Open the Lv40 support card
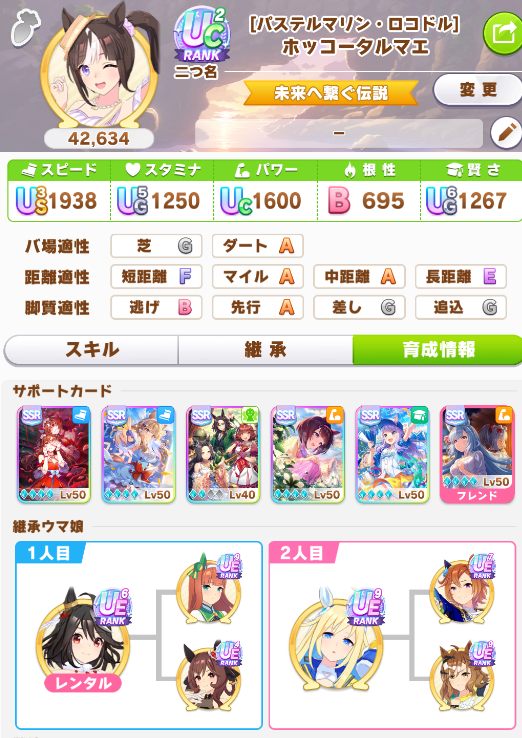 pos(223,454)
